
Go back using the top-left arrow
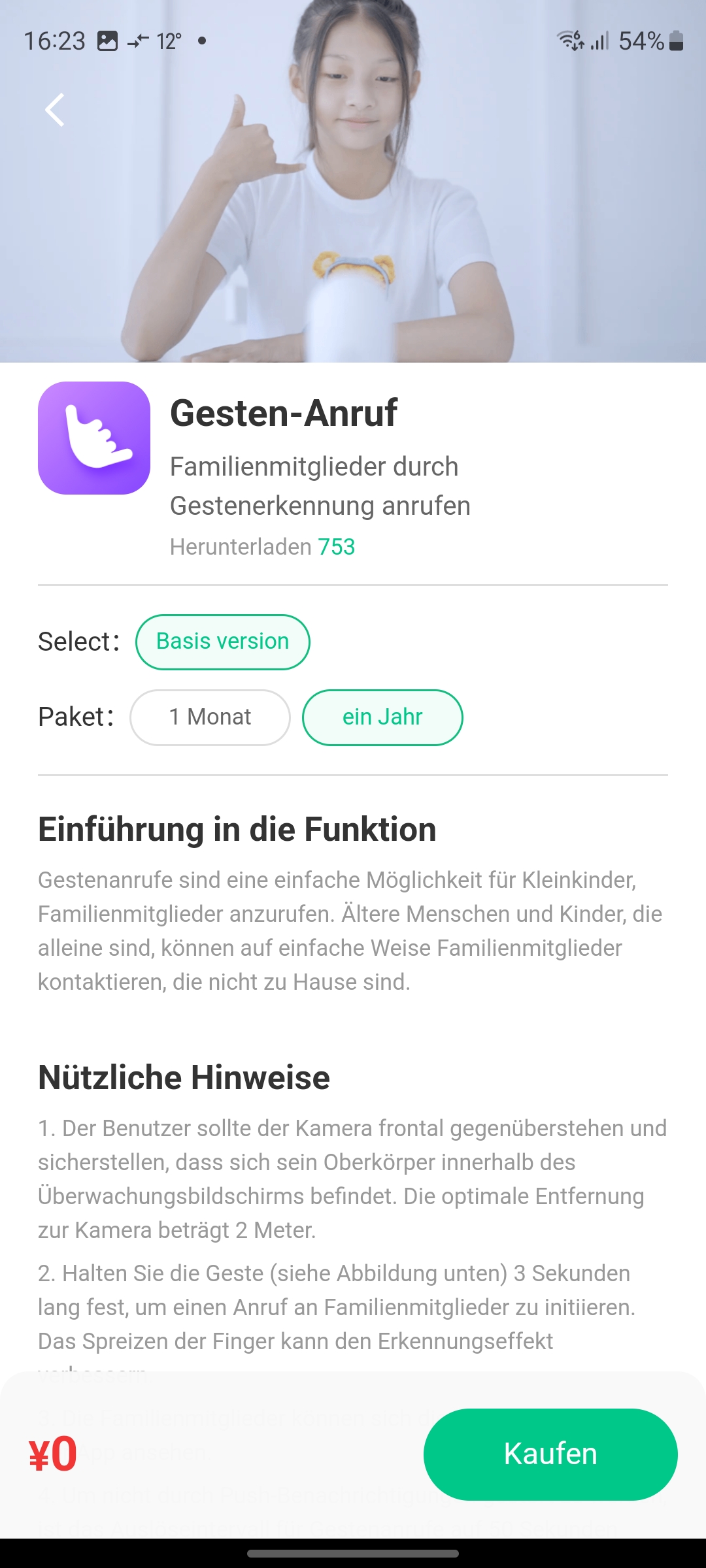pyautogui.click(x=55, y=110)
